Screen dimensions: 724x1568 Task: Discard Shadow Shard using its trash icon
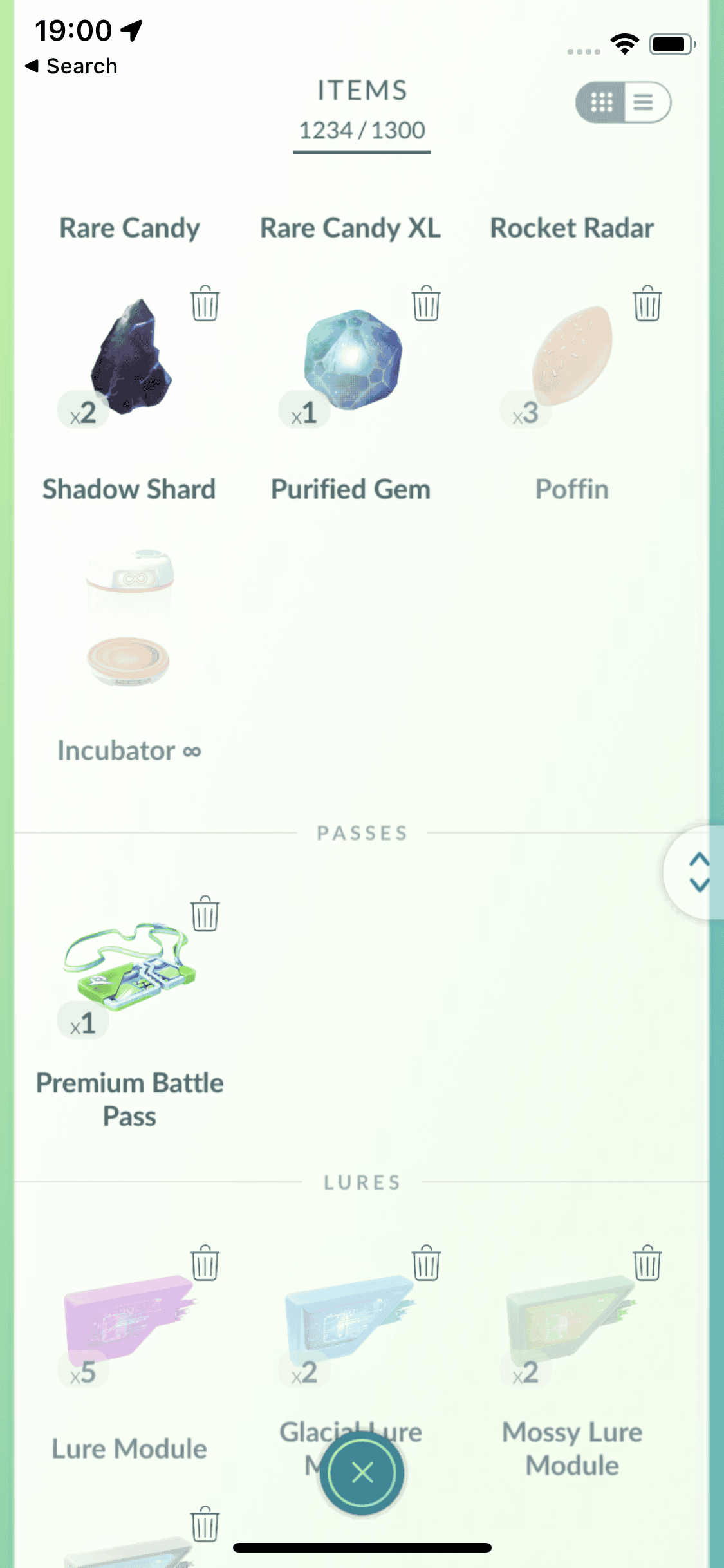[205, 303]
